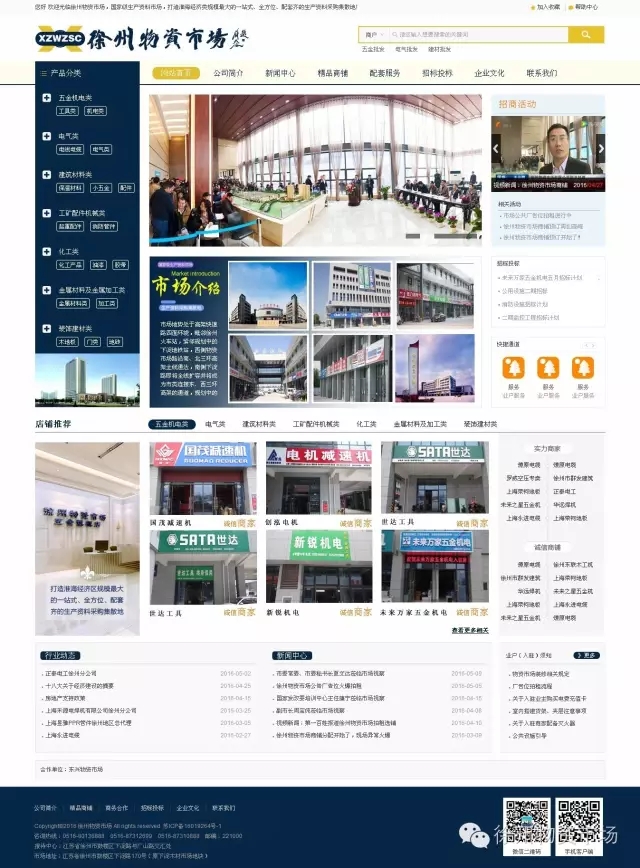Tap the 查看更多商家 link
640x868 pixels.
coord(469,630)
